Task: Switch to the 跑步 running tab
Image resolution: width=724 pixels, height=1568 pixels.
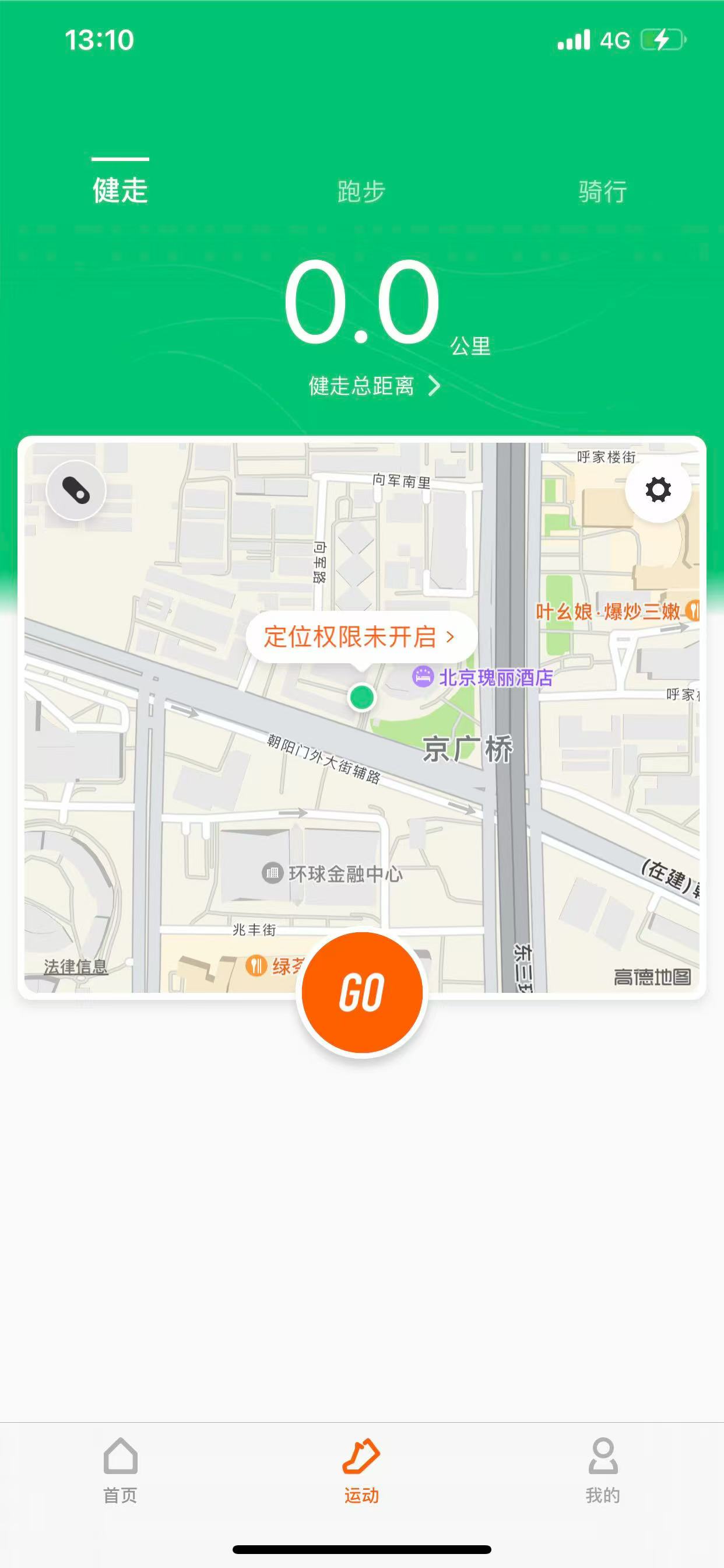Action: 361,191
